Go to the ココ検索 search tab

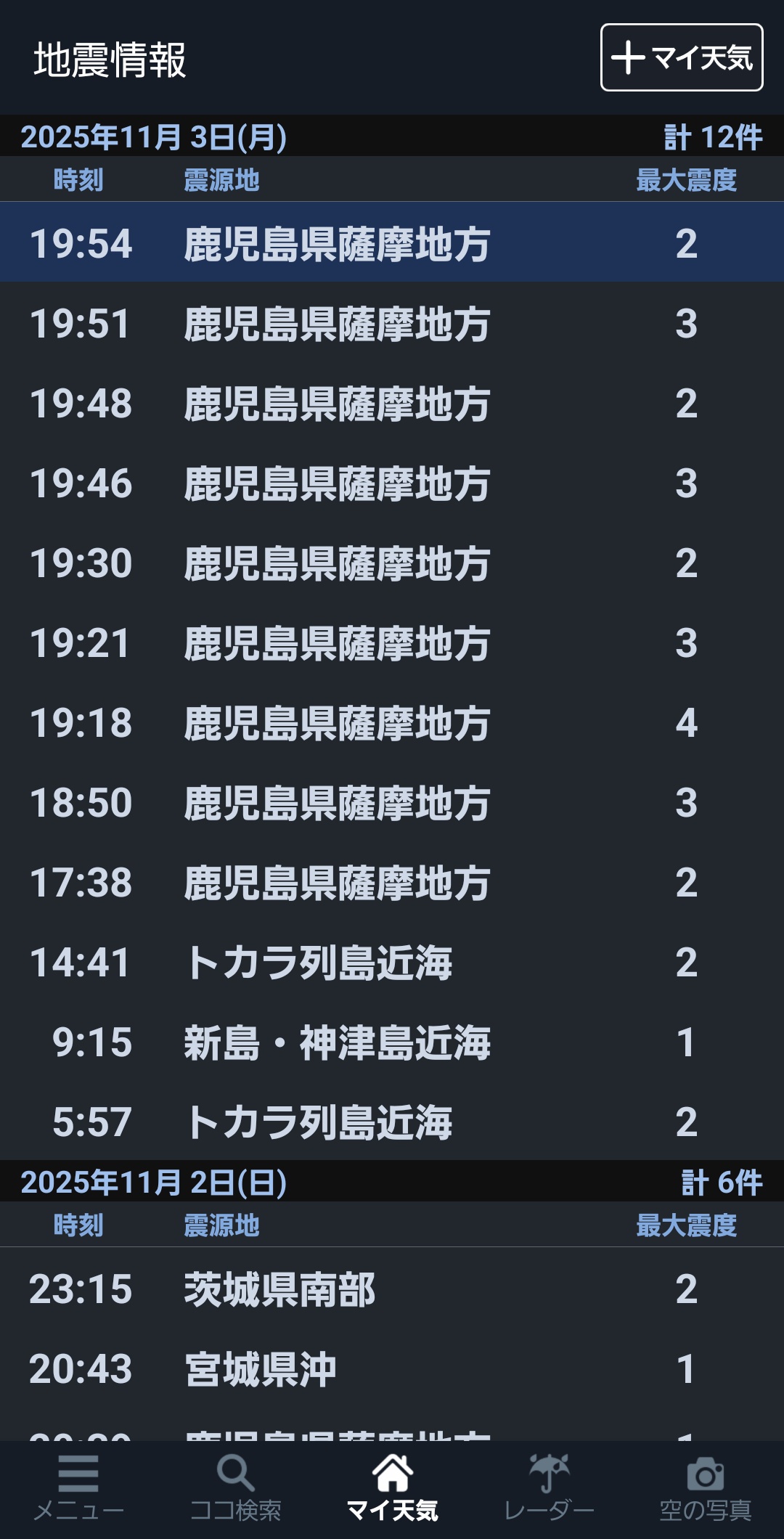coord(235,1488)
